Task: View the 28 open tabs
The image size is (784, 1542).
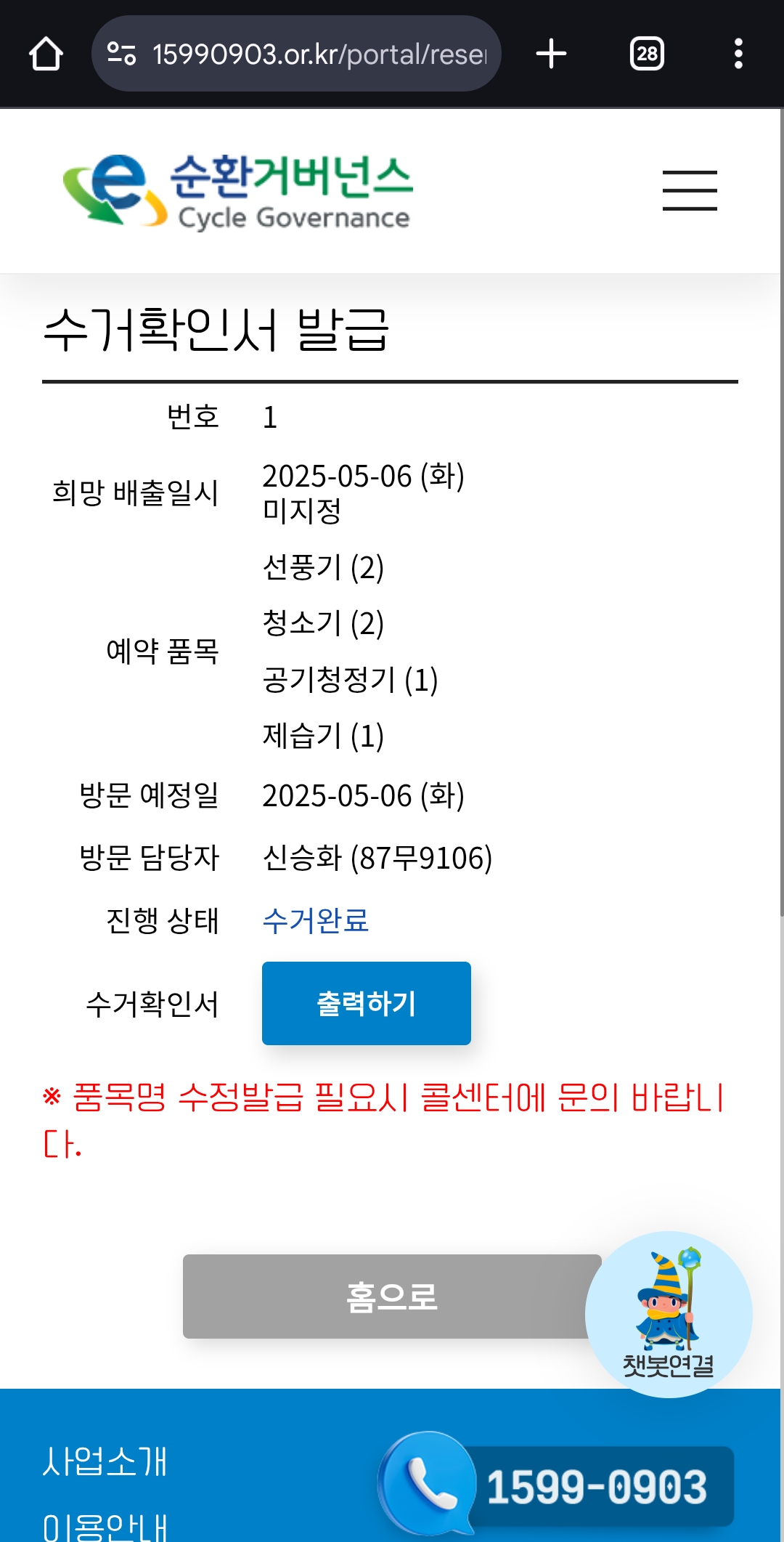Action: [647, 54]
